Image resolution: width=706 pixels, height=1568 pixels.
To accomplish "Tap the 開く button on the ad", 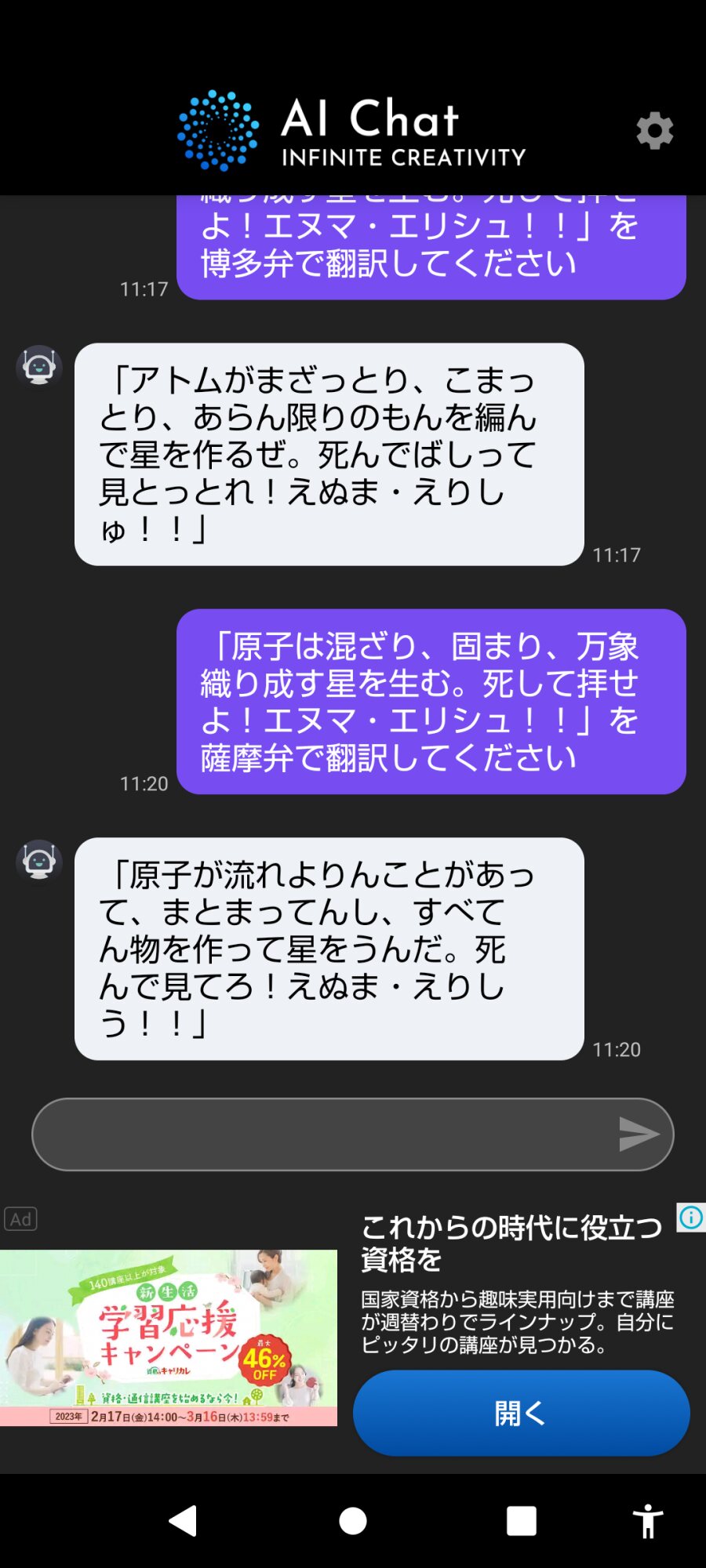I will point(521,1413).
